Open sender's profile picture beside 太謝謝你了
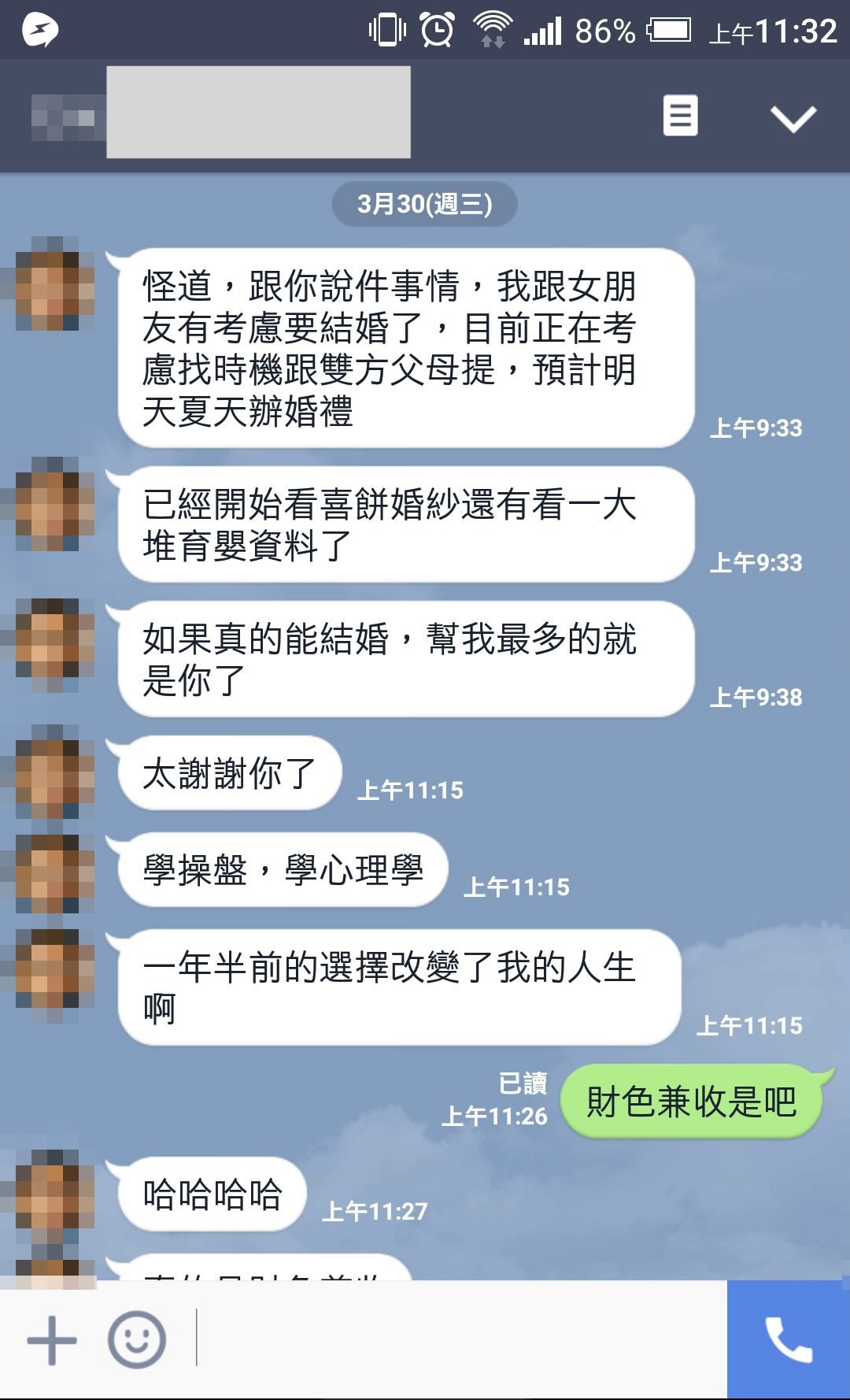Image resolution: width=850 pixels, height=1400 pixels. [54, 772]
